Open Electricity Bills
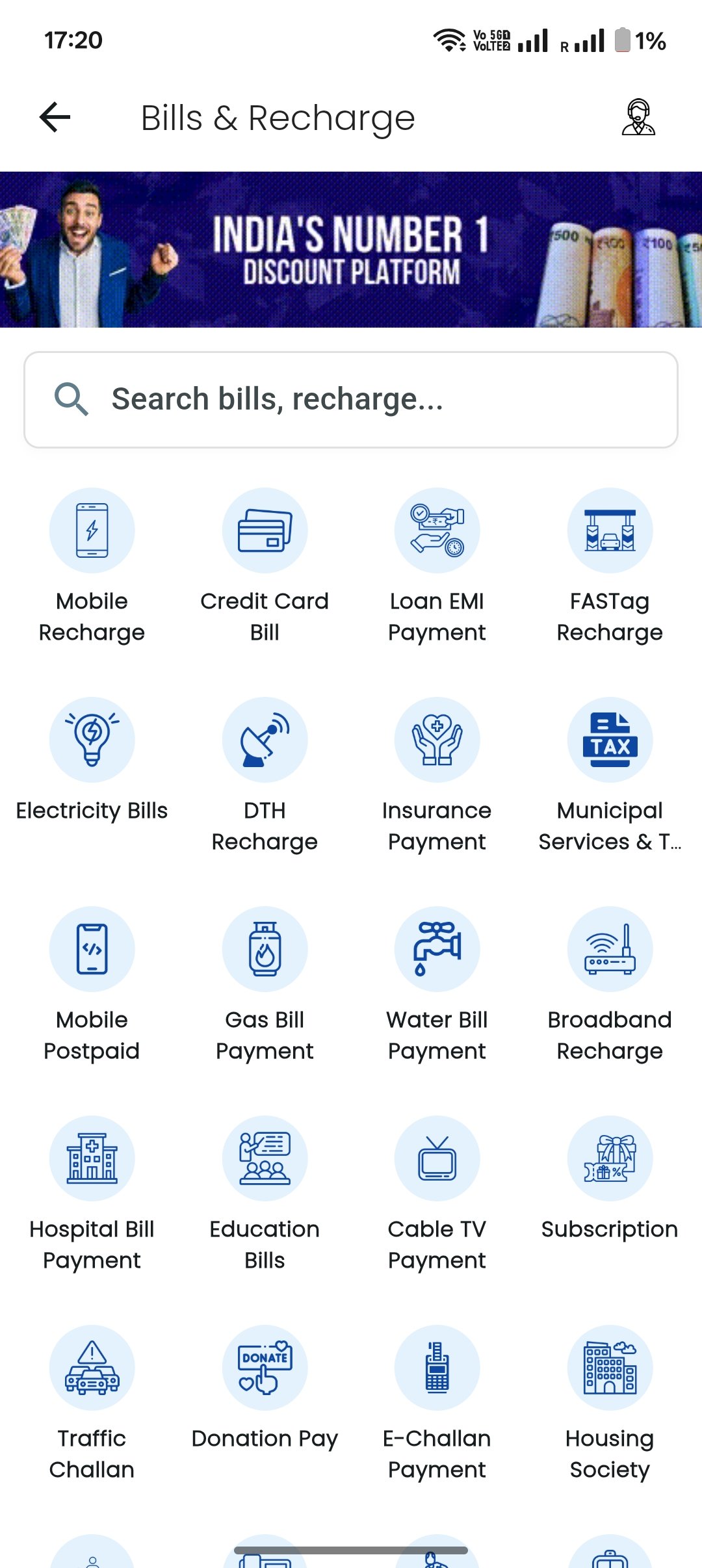The height and width of the screenshot is (1568, 702). click(x=92, y=740)
